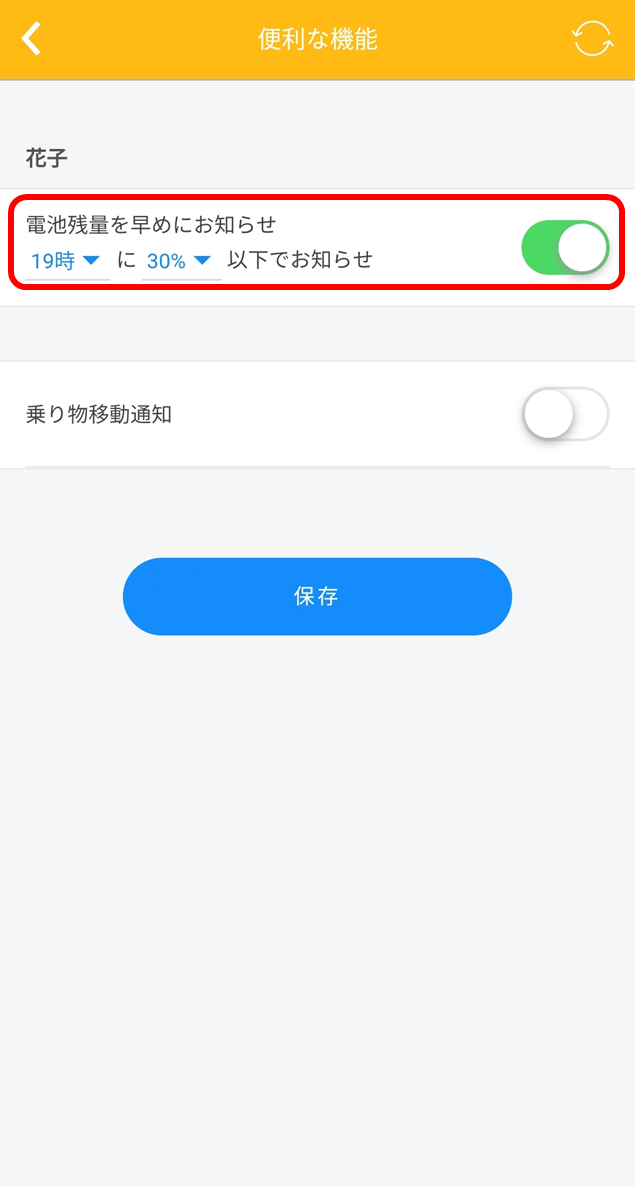Tap the refresh sync icon
The height and width of the screenshot is (1186, 635).
[593, 39]
